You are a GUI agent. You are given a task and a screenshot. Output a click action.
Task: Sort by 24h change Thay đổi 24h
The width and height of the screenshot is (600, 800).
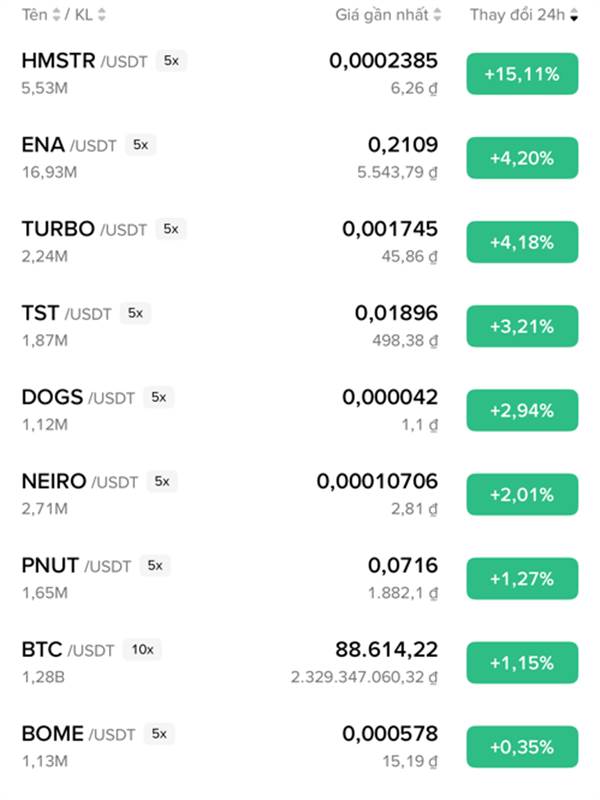[x=524, y=15]
